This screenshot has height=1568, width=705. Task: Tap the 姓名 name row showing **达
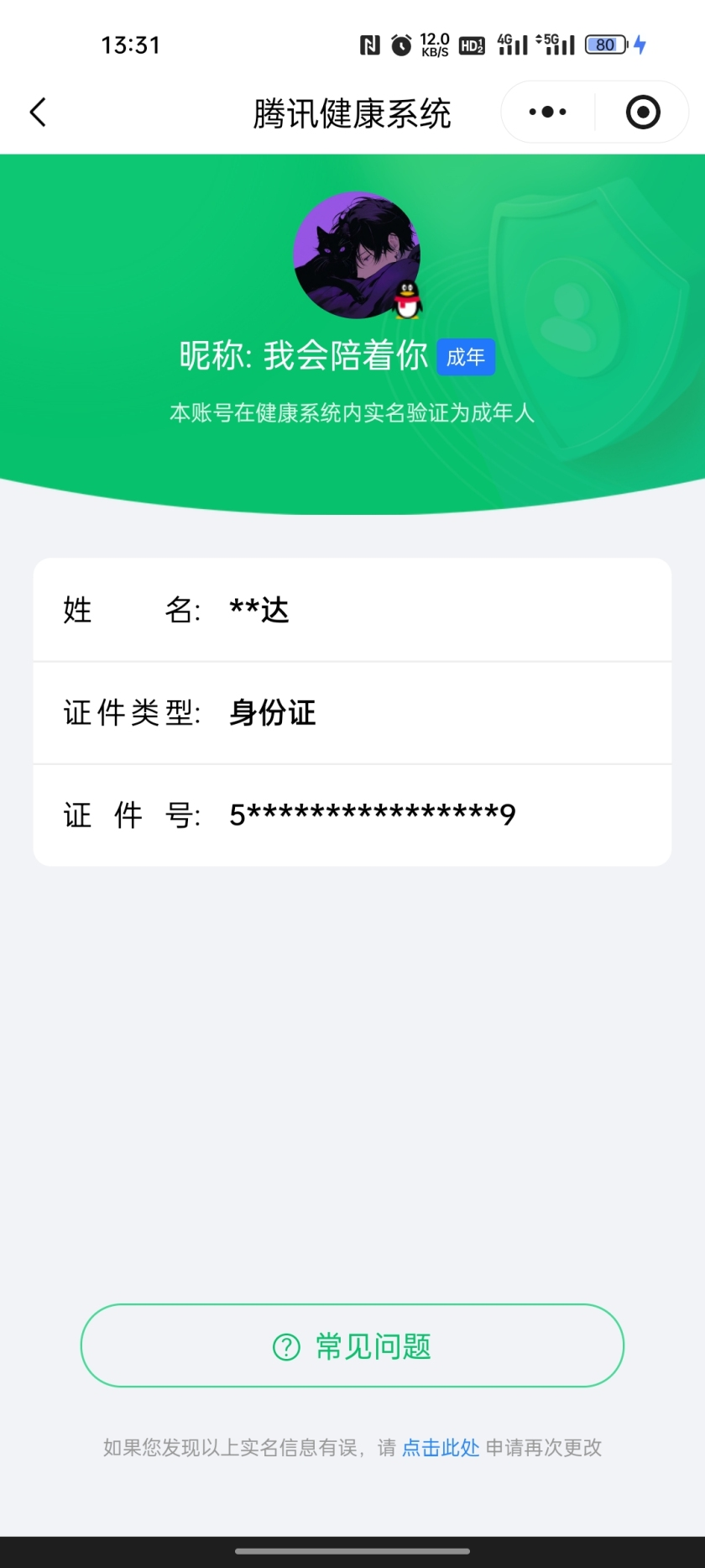(352, 610)
